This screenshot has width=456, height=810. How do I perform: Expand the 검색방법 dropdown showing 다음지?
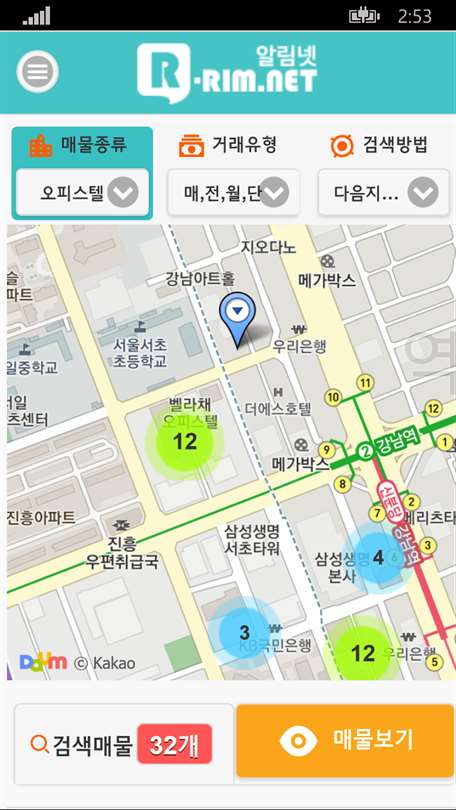(384, 193)
